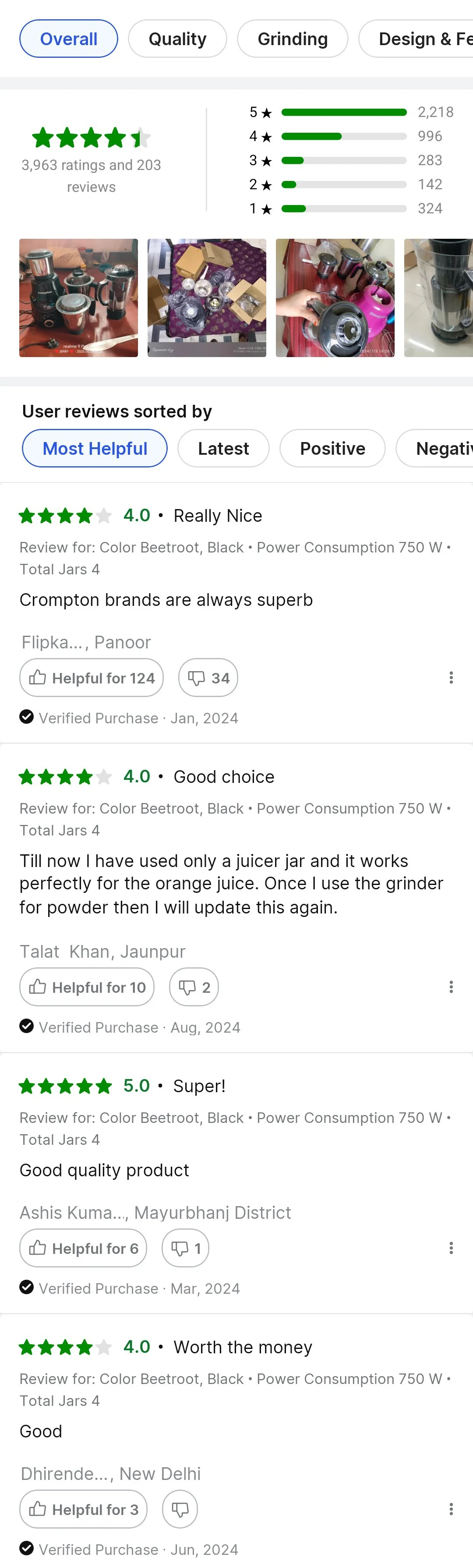The image size is (473, 1568).
Task: Mark the Really Nice review as helpful
Action: click(91, 677)
